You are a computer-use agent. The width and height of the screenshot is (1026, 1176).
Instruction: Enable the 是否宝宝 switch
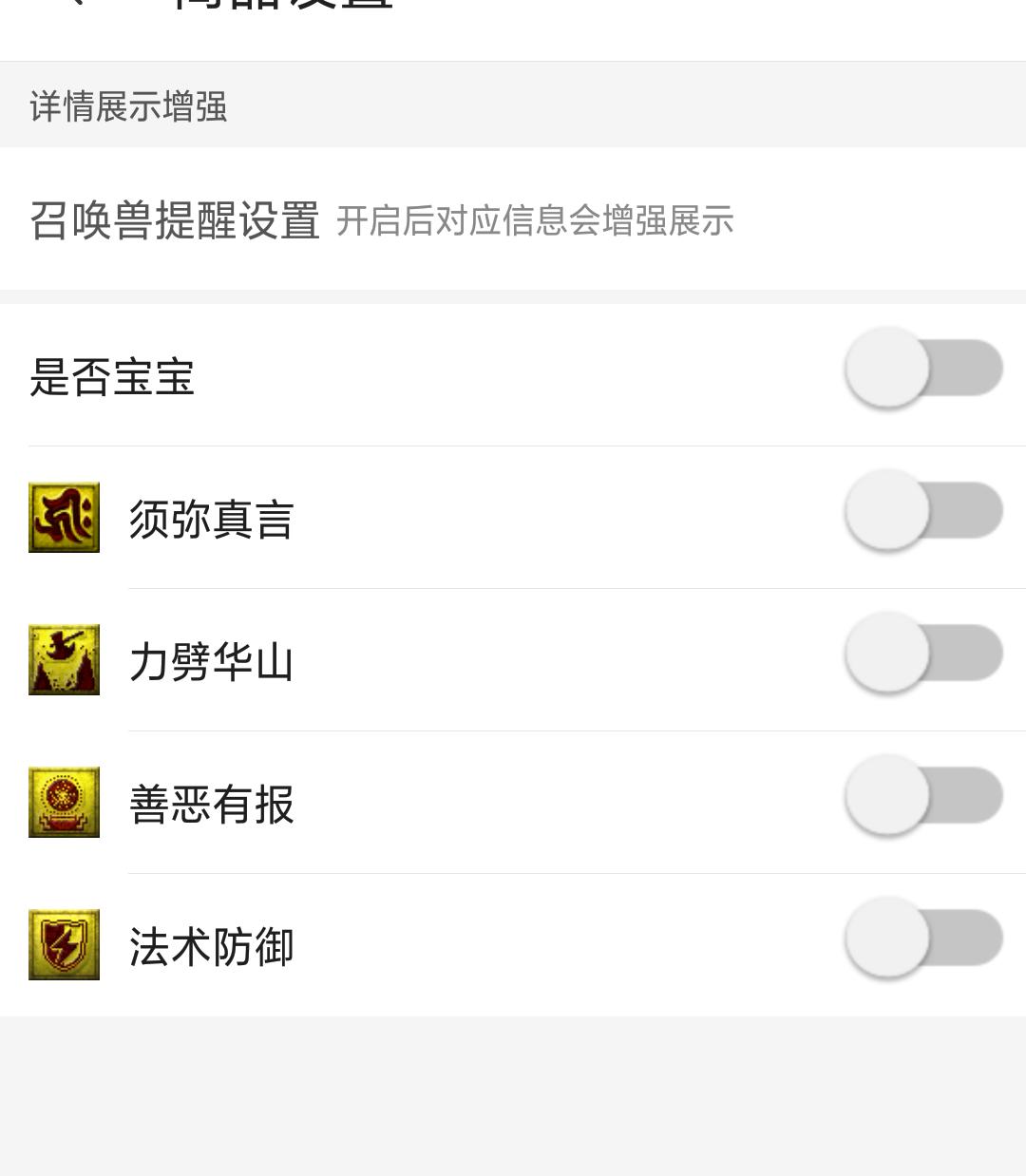[923, 368]
